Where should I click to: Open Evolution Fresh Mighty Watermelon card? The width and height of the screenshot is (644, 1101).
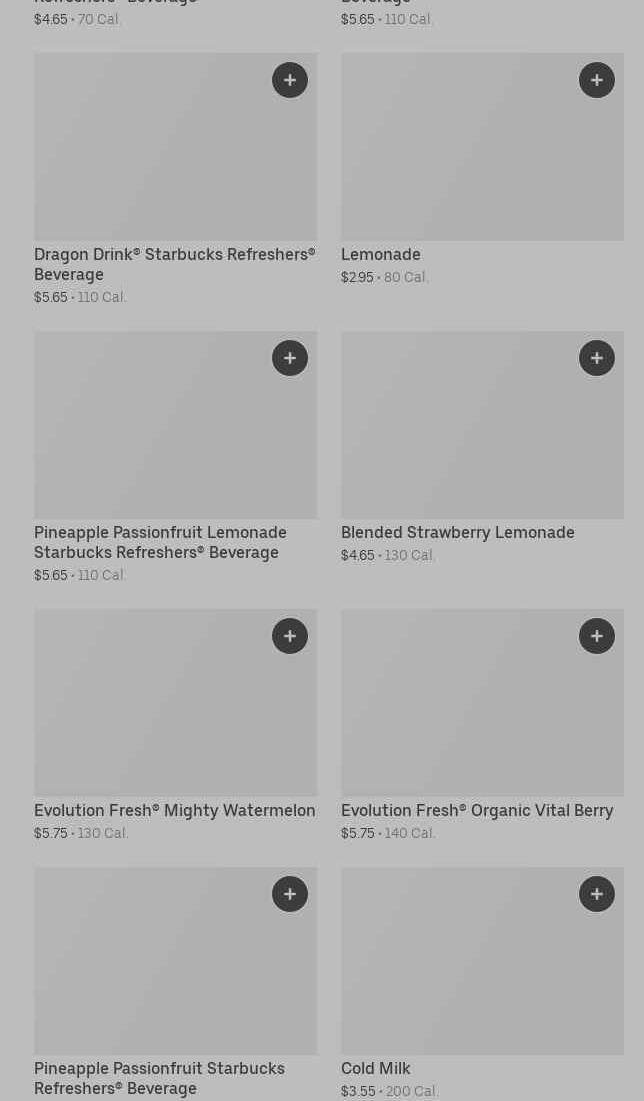click(x=150, y=715)
